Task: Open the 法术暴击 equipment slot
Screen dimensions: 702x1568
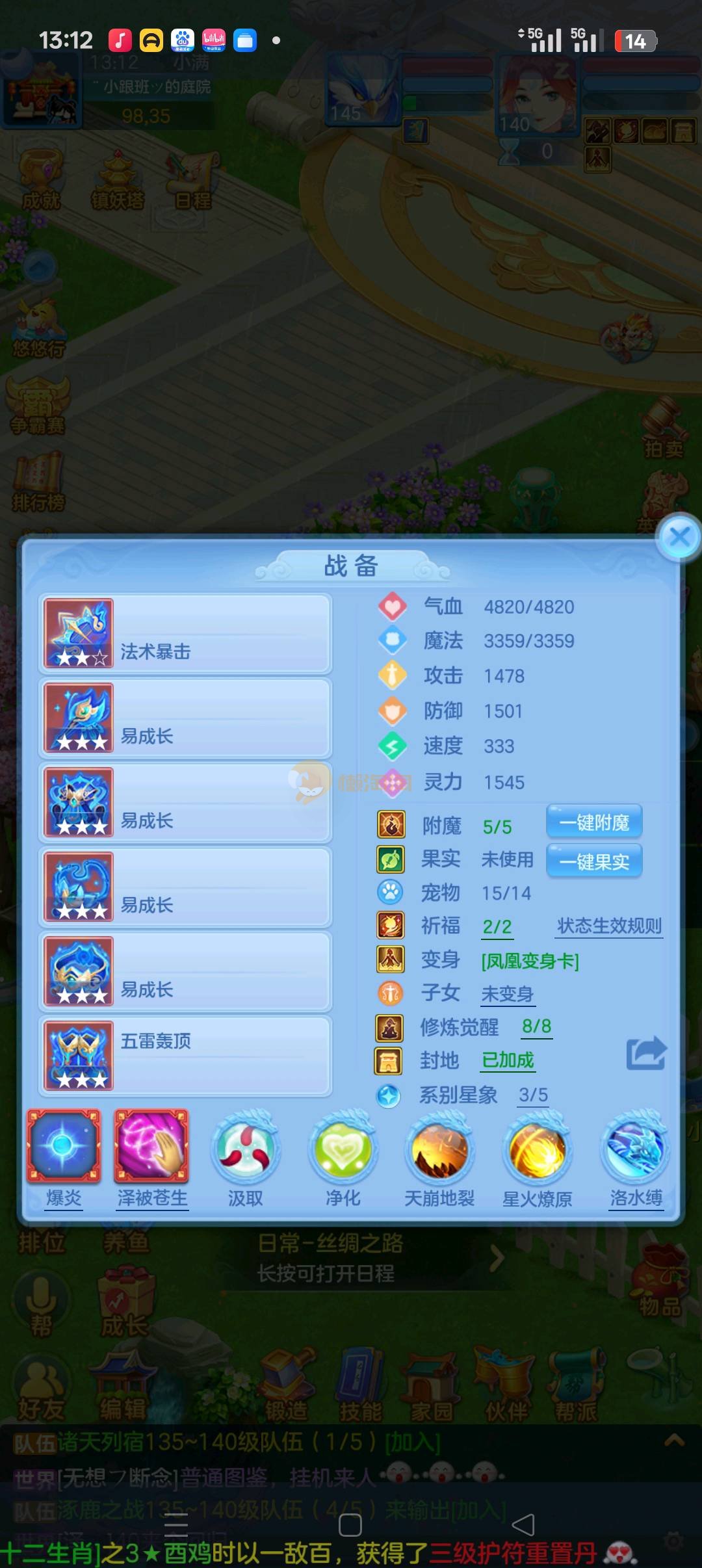Action: (185, 634)
